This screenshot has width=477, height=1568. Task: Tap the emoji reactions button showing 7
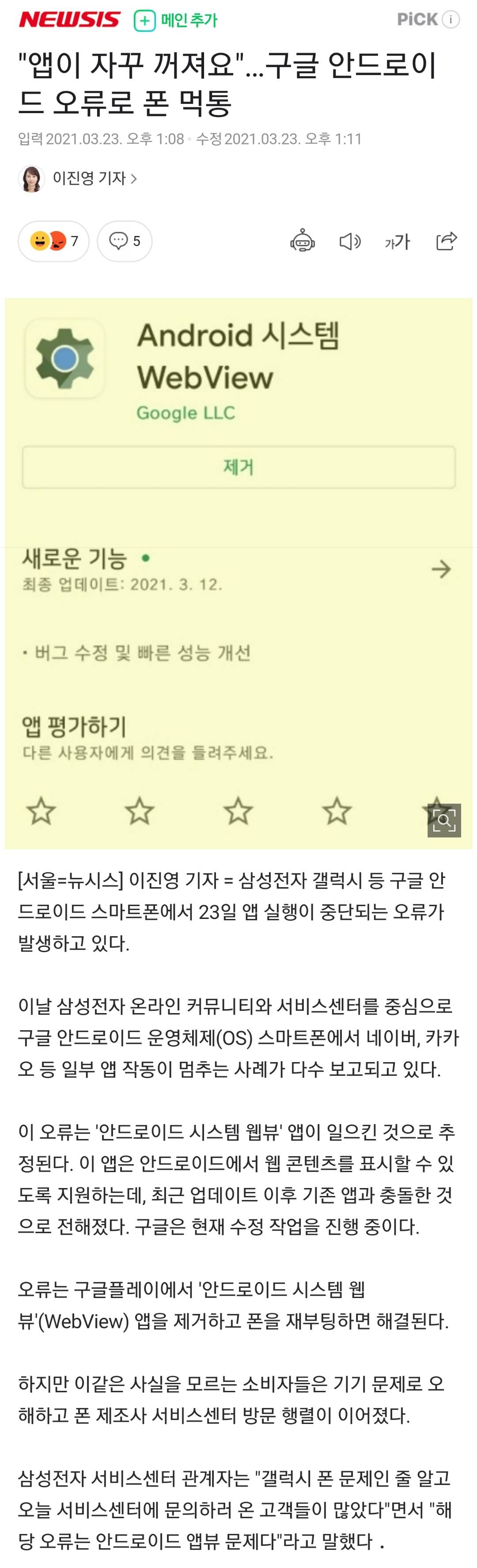pos(53,242)
